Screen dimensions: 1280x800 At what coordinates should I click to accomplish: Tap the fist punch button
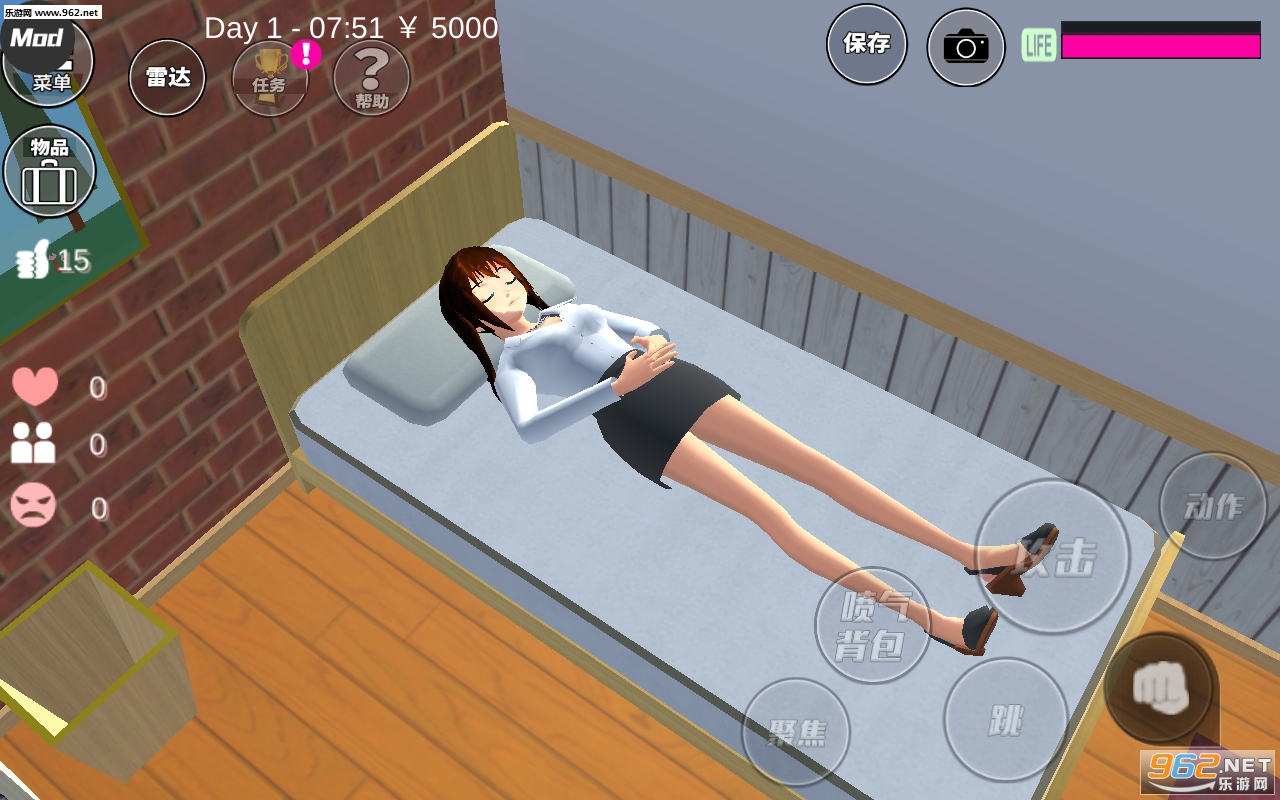(x=1160, y=687)
